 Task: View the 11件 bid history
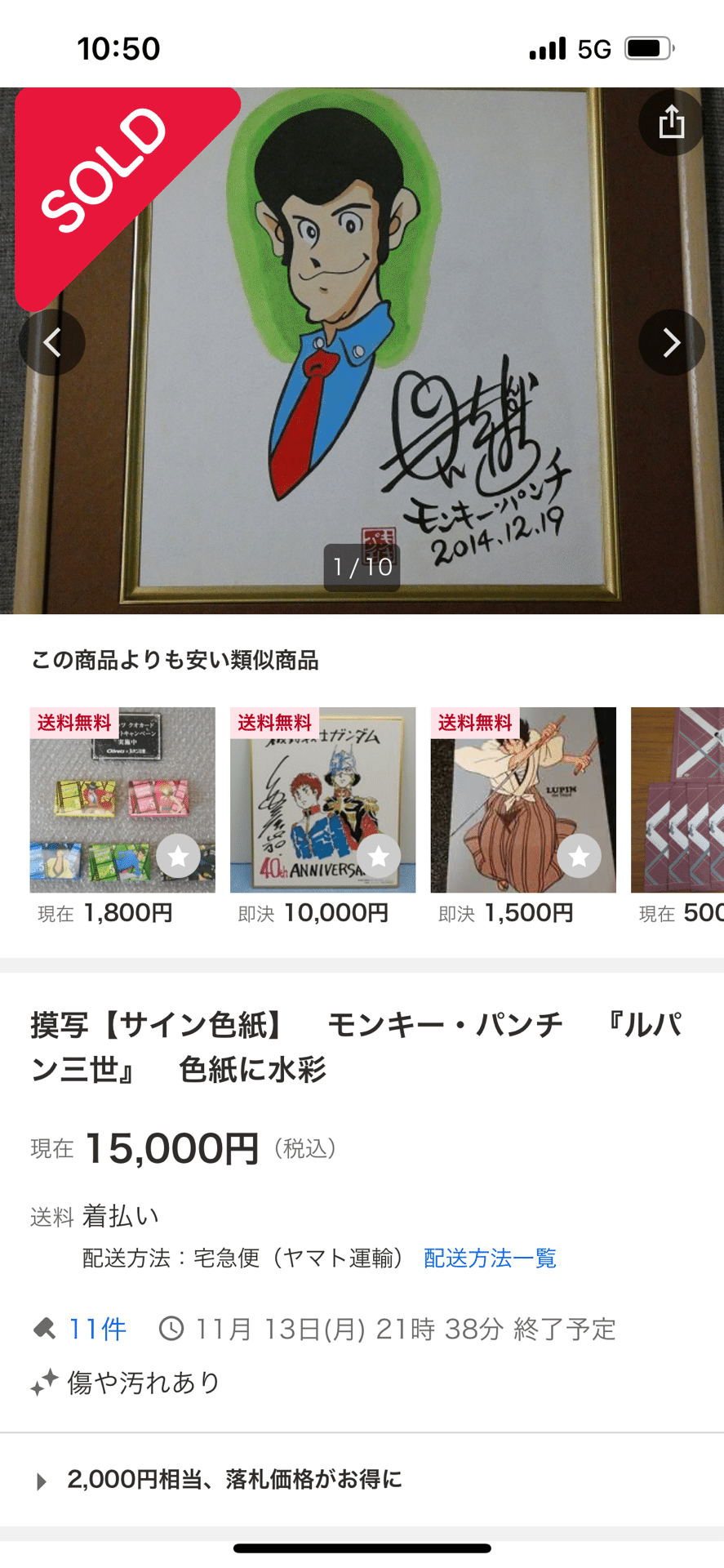[96, 1330]
